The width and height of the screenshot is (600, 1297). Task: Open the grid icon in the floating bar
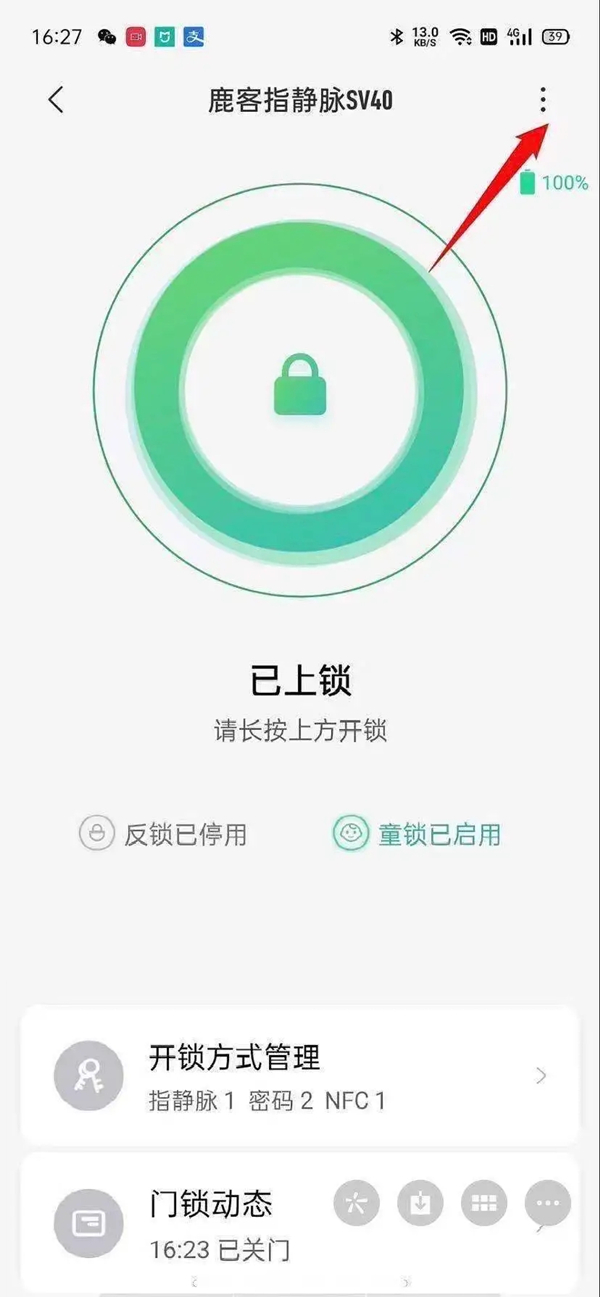484,1204
